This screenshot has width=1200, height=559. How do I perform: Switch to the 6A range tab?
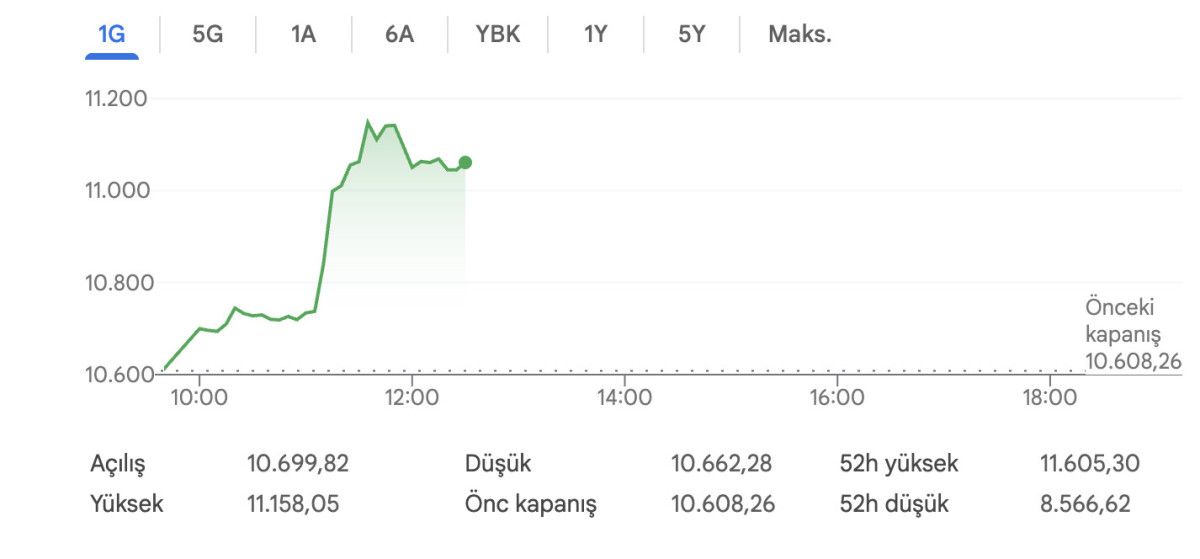pyautogui.click(x=399, y=35)
